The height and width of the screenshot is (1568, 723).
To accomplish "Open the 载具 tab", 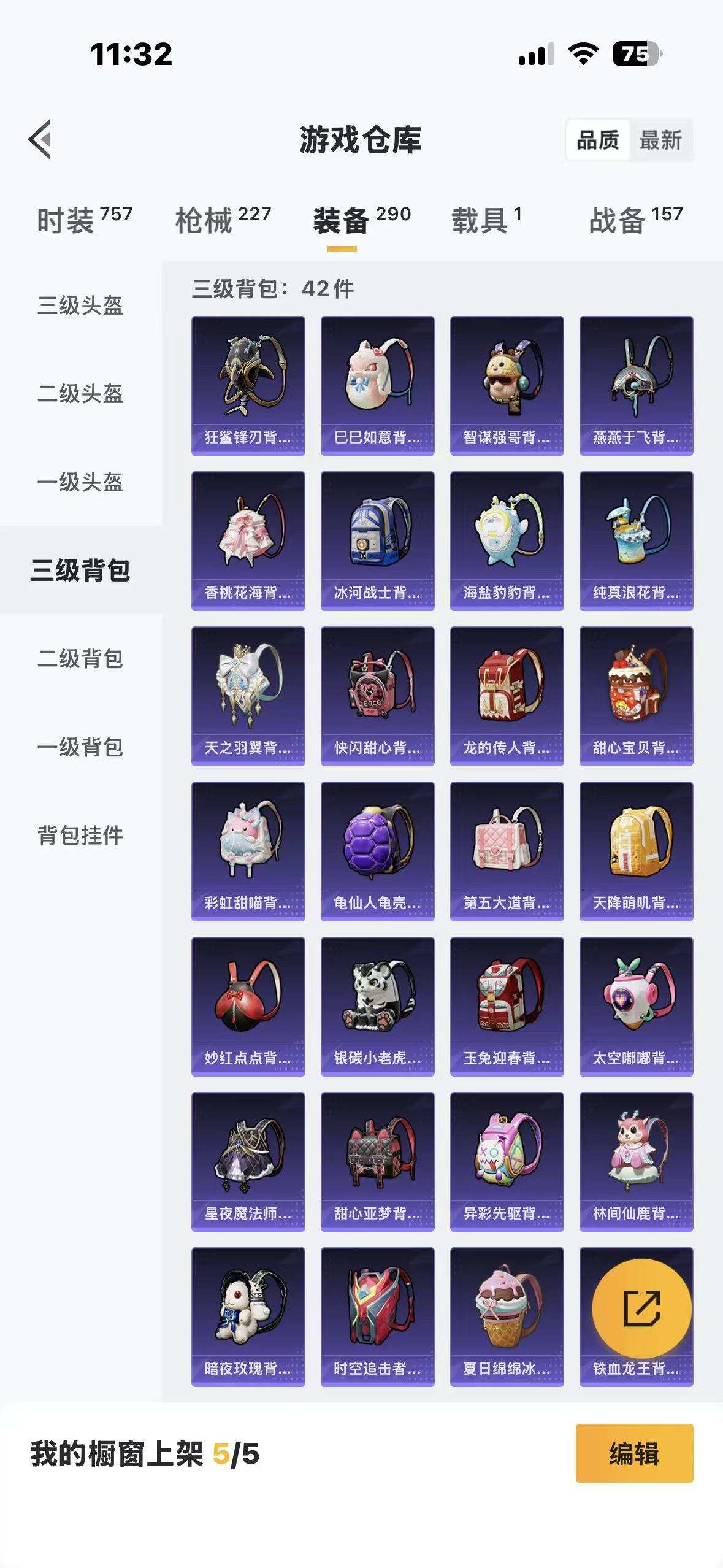I will pos(486,220).
